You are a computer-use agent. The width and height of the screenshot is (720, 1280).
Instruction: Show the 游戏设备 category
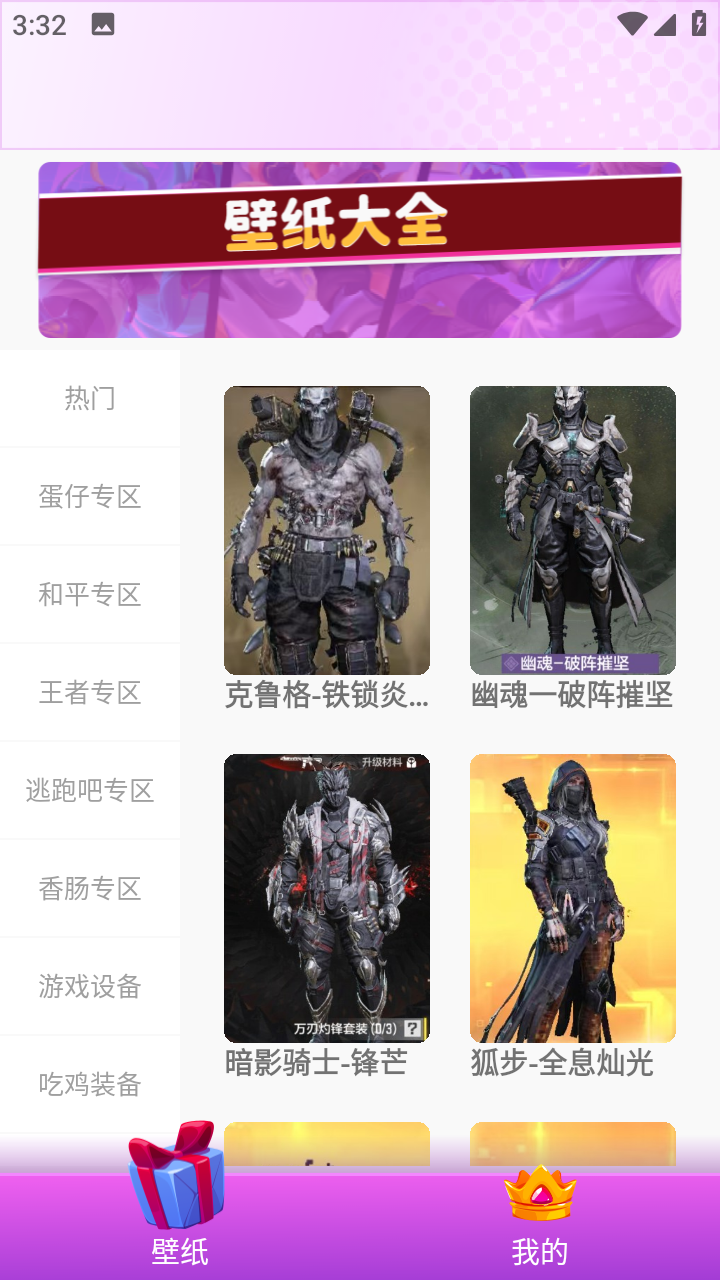pyautogui.click(x=90, y=986)
